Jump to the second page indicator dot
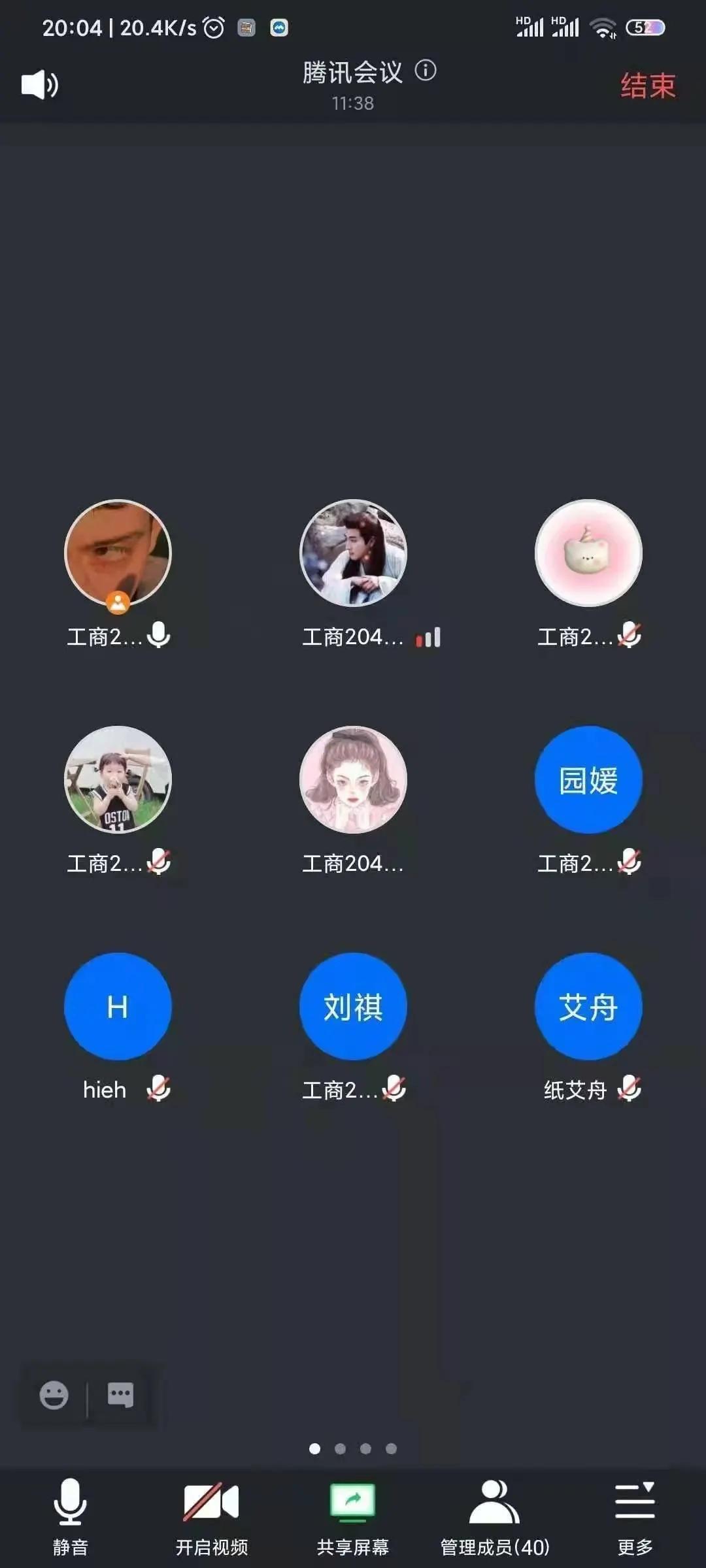Viewport: 706px width, 1568px height. (340, 1448)
